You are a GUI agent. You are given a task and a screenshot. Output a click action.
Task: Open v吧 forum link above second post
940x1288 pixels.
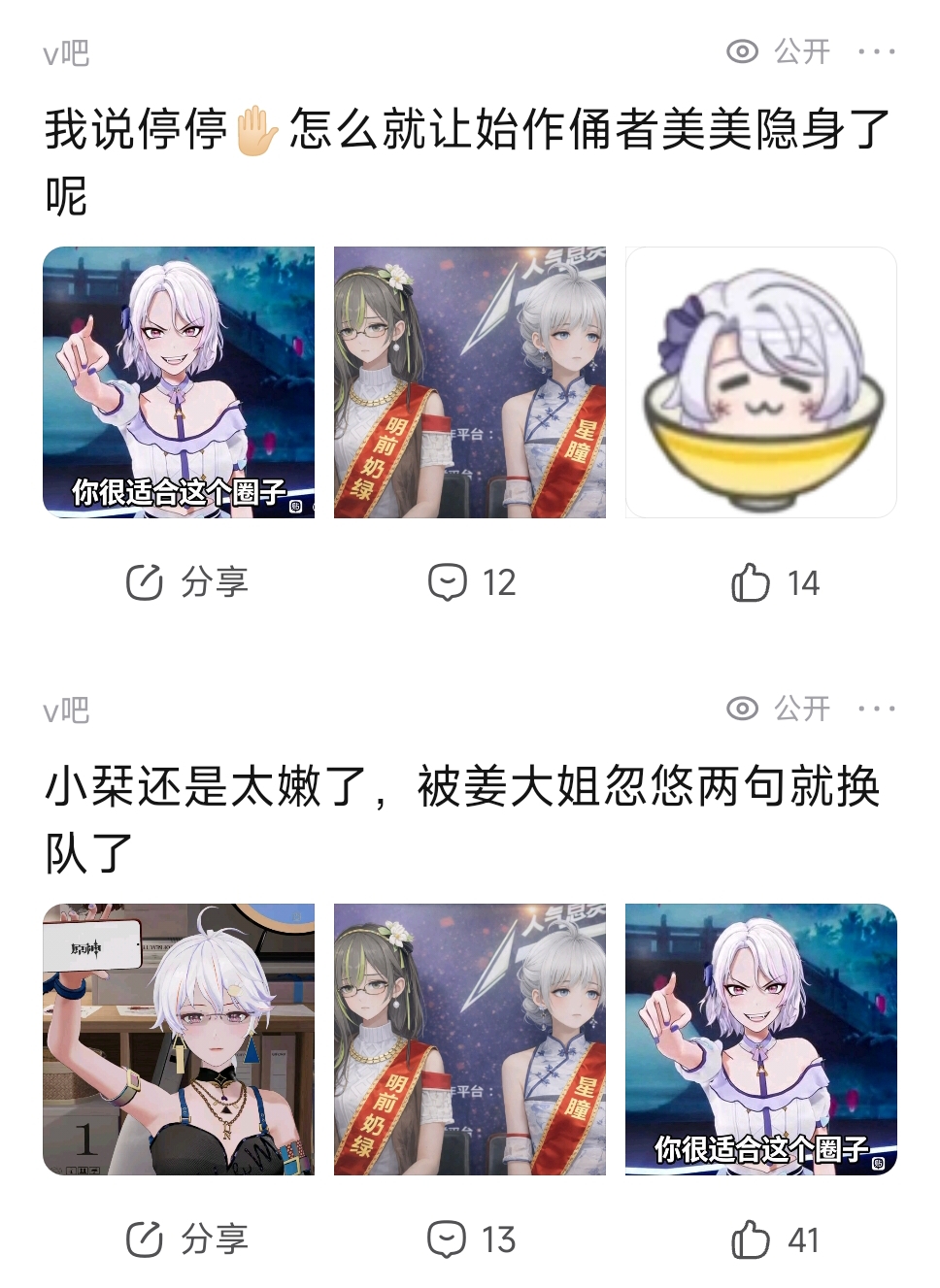click(66, 710)
